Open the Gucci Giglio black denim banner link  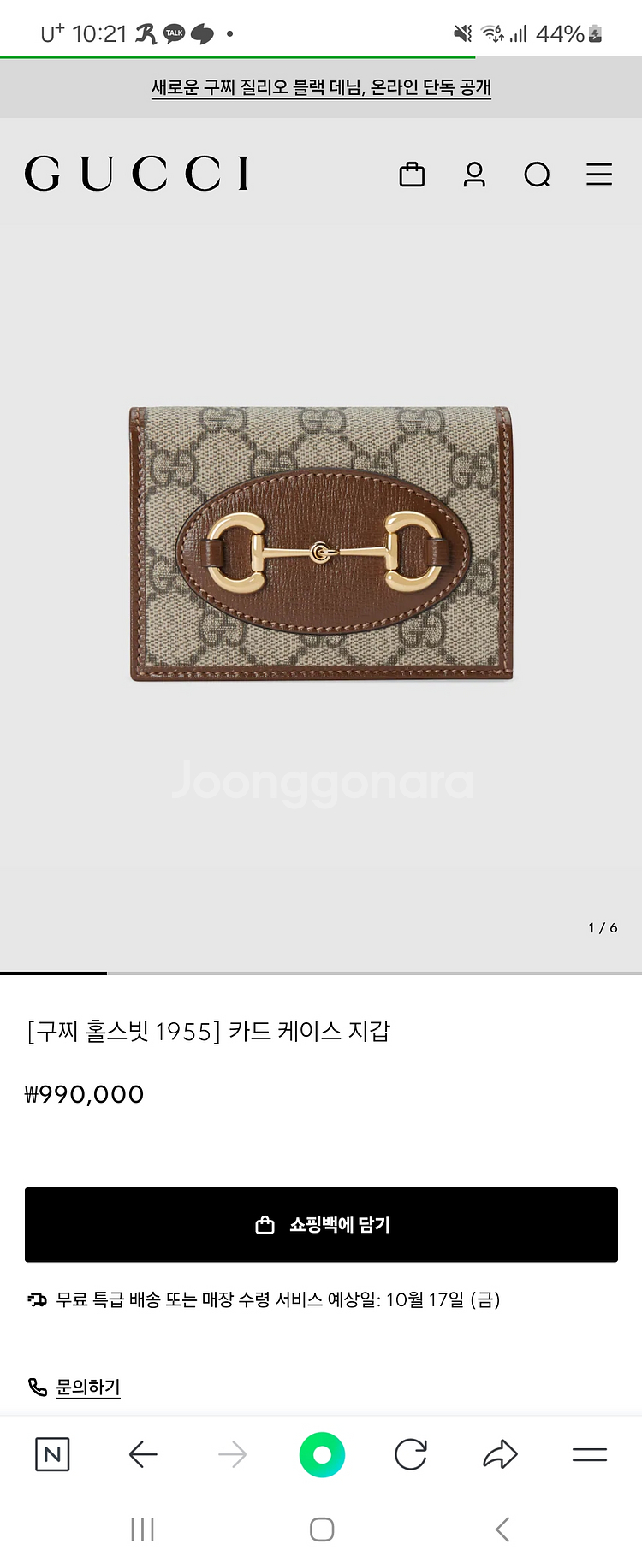pyautogui.click(x=321, y=87)
